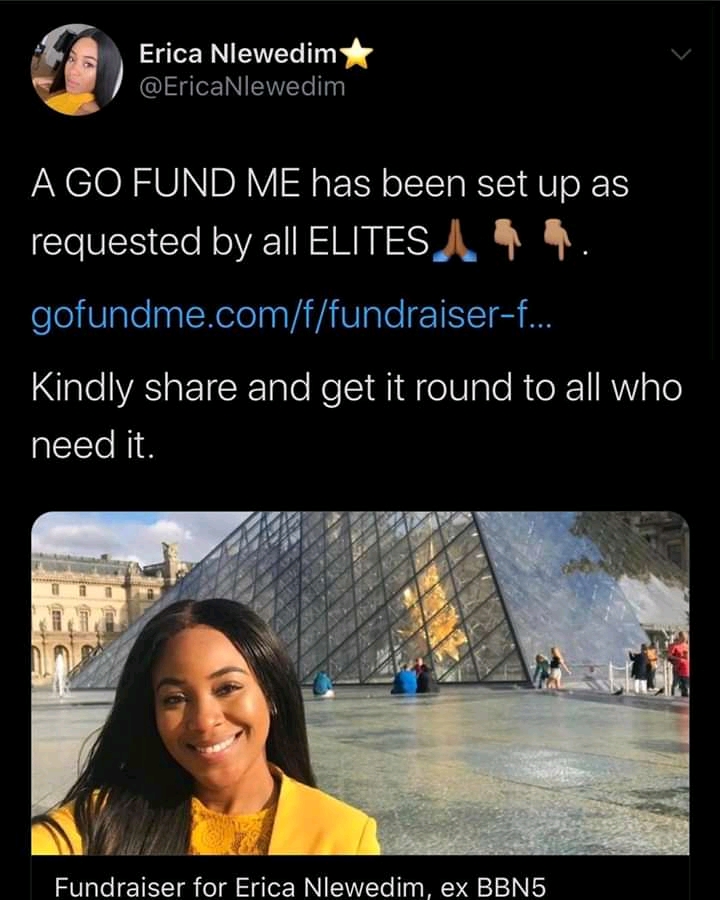The height and width of the screenshot is (900, 720).
Task: Expand the tweet options chevron
Action: coord(680,55)
